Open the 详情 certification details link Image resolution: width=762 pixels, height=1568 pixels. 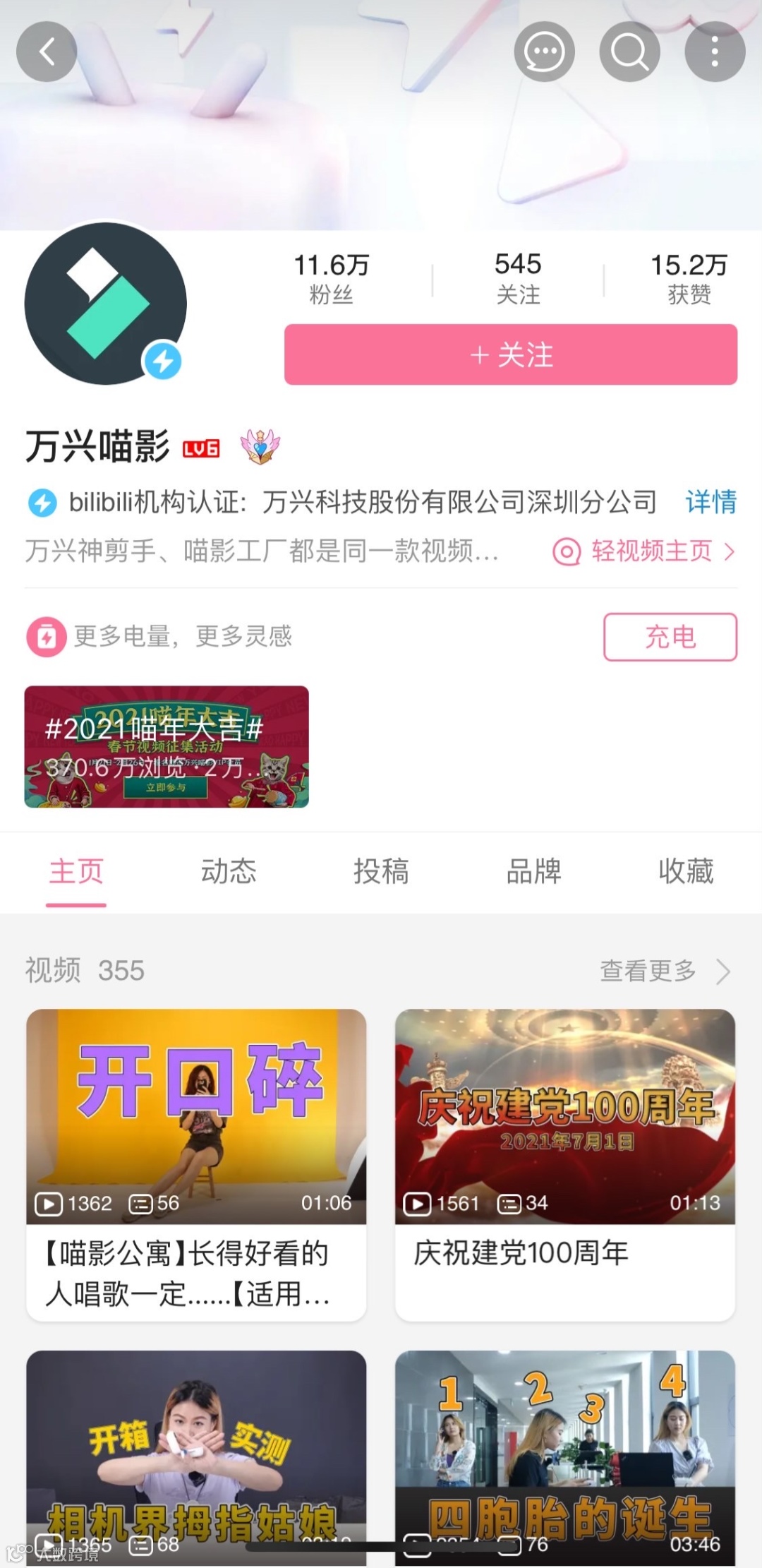click(710, 503)
